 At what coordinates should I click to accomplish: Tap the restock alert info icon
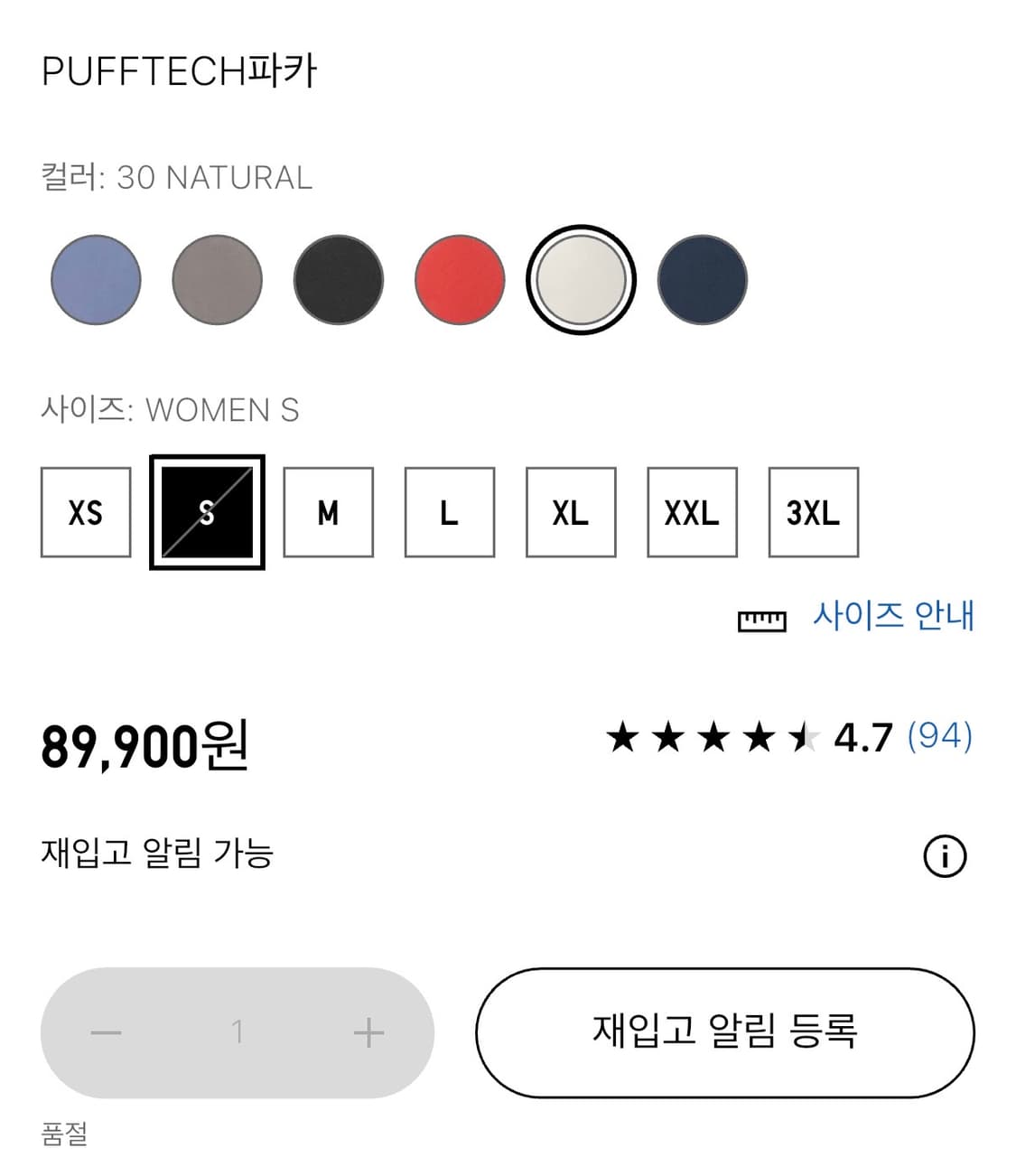click(x=946, y=855)
